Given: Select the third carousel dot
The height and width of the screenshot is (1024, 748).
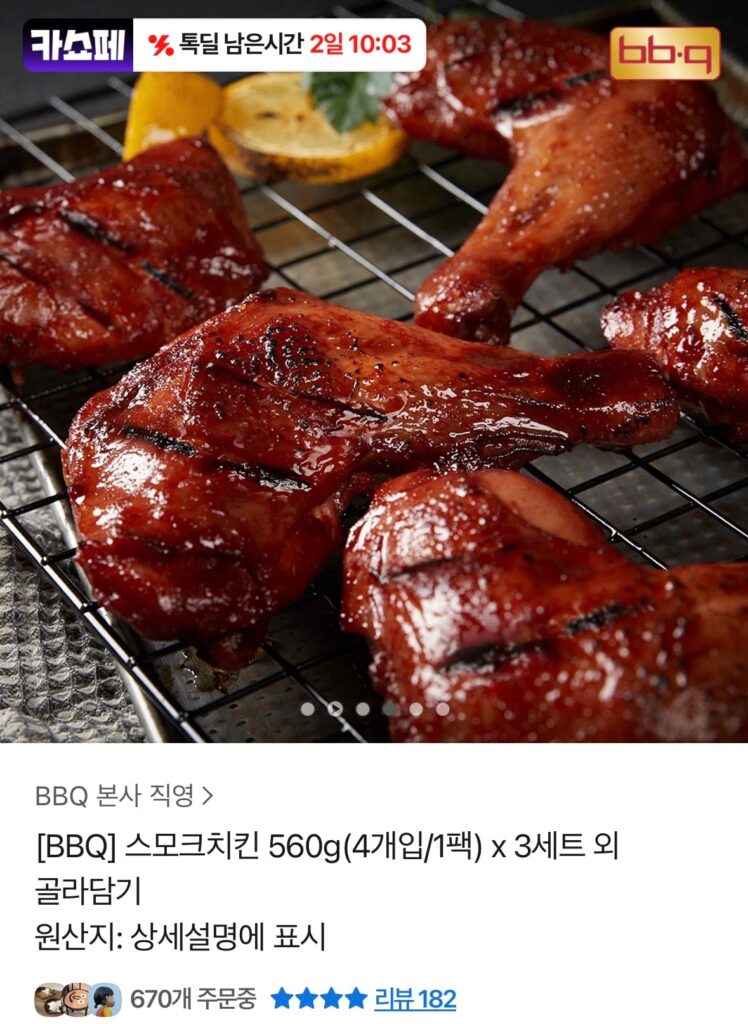Looking at the screenshot, I should (362, 710).
